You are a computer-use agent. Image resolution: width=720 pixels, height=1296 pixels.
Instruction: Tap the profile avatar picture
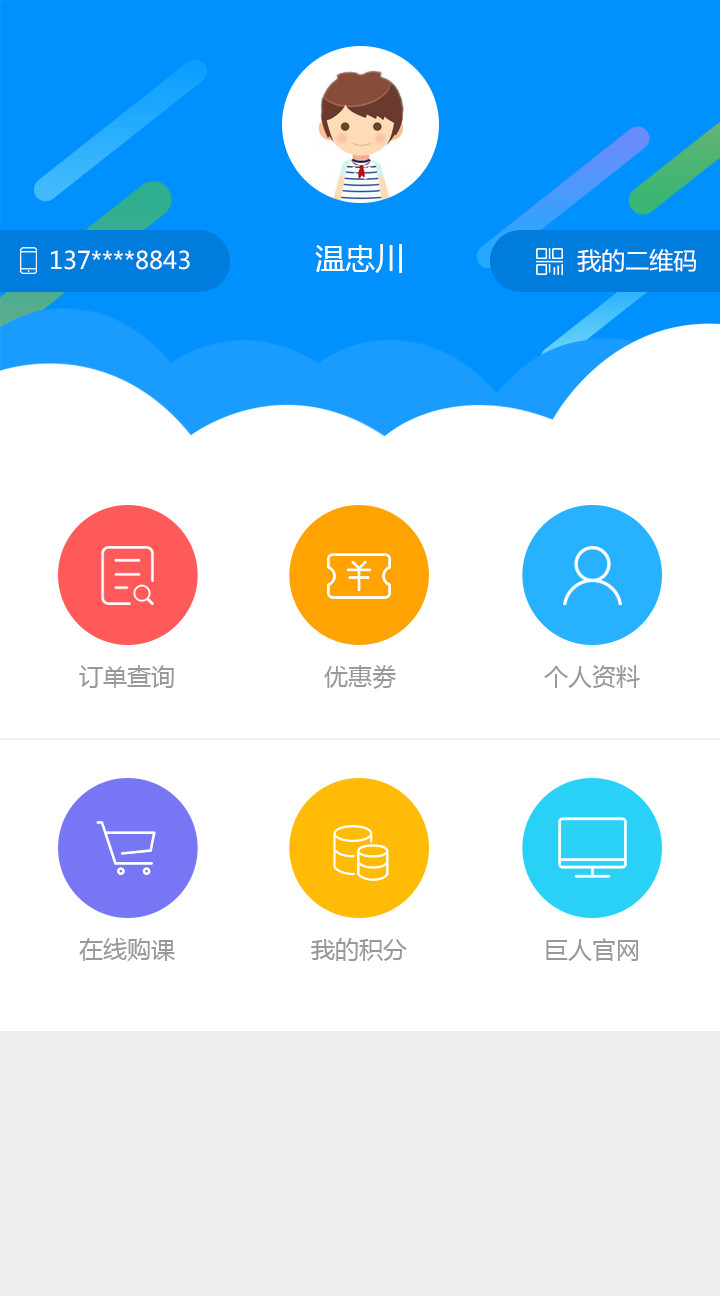pyautogui.click(x=360, y=125)
